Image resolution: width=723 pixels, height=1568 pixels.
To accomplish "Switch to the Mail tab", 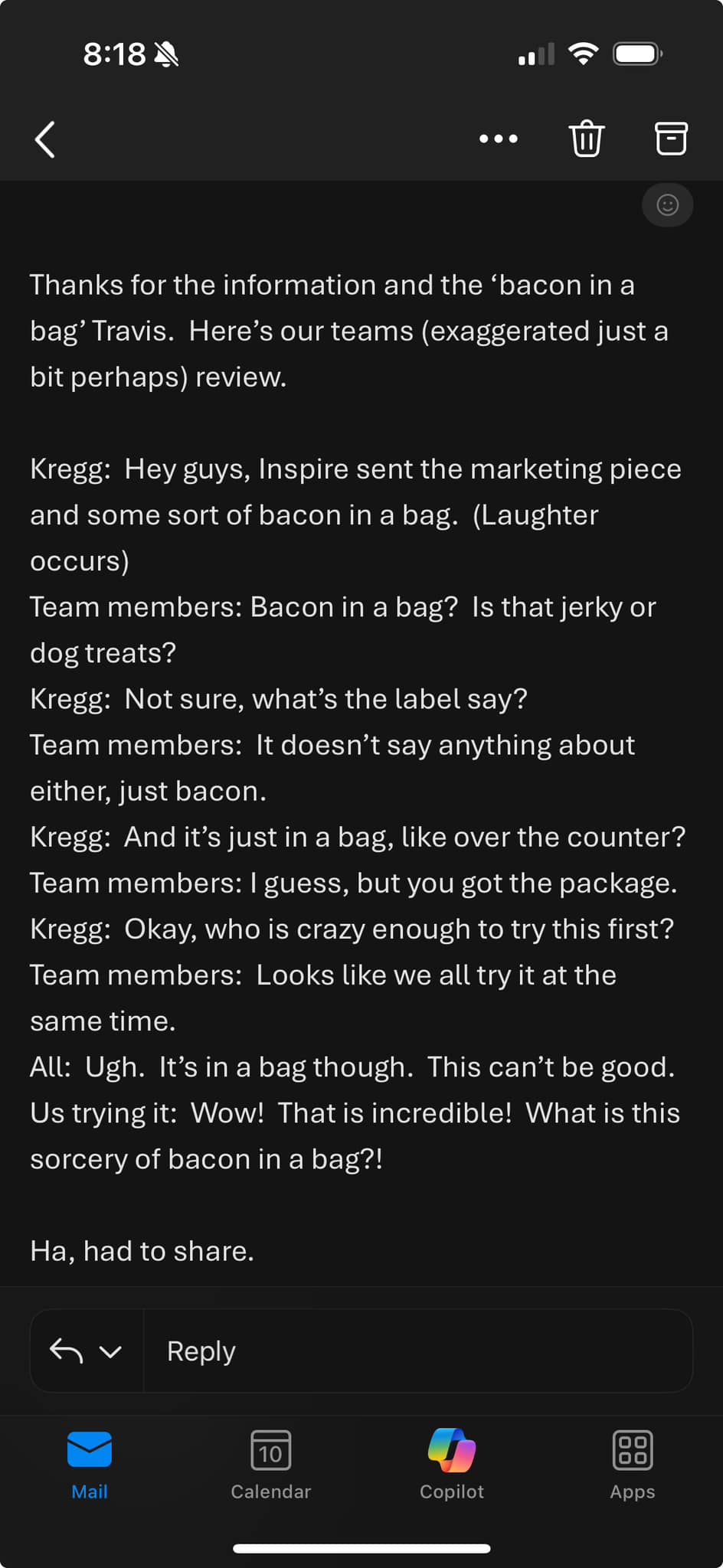I will point(90,1464).
